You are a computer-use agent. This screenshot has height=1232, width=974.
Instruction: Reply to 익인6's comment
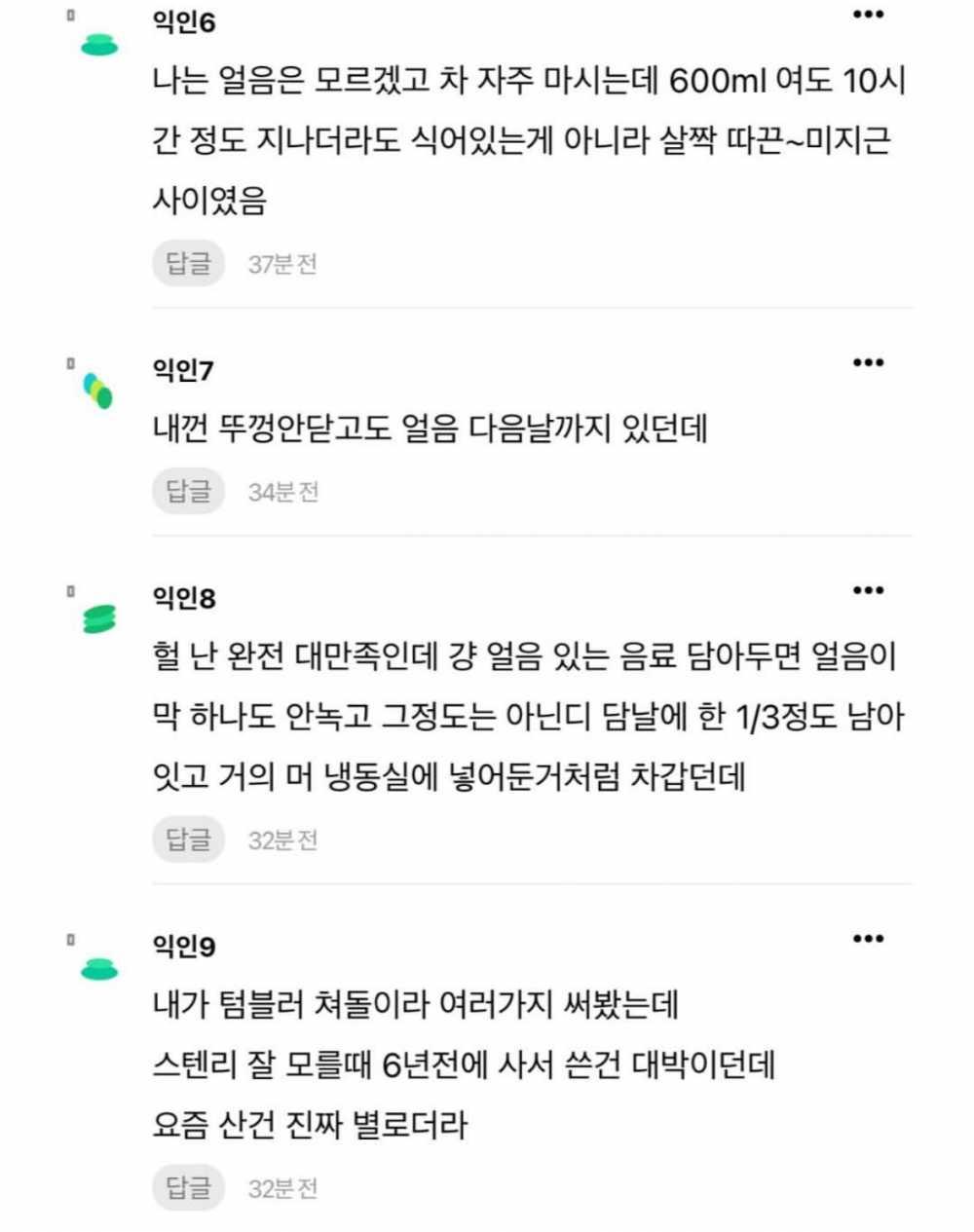coord(188,263)
